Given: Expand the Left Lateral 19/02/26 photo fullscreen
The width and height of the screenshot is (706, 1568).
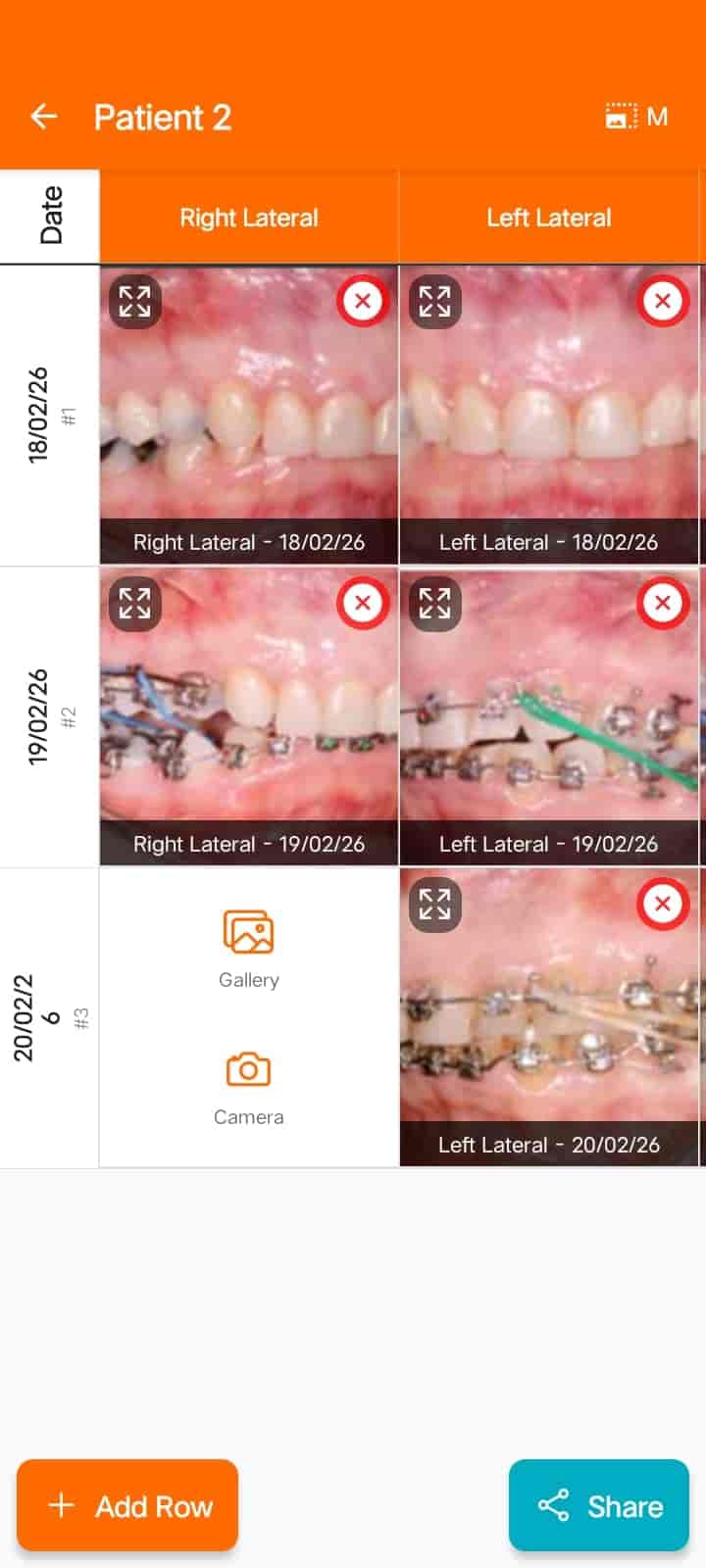Looking at the screenshot, I should 434,604.
